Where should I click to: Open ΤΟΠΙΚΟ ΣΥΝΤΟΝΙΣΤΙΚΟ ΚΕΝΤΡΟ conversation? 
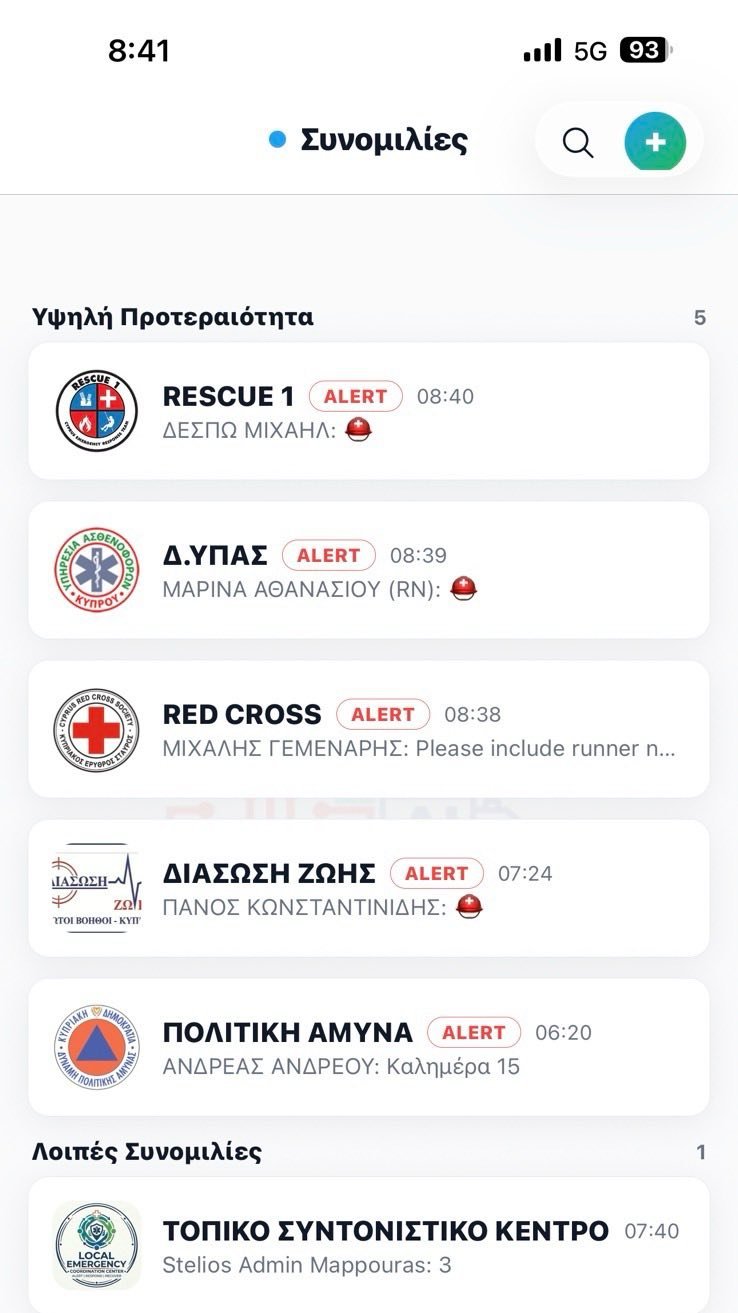[x=368, y=1245]
